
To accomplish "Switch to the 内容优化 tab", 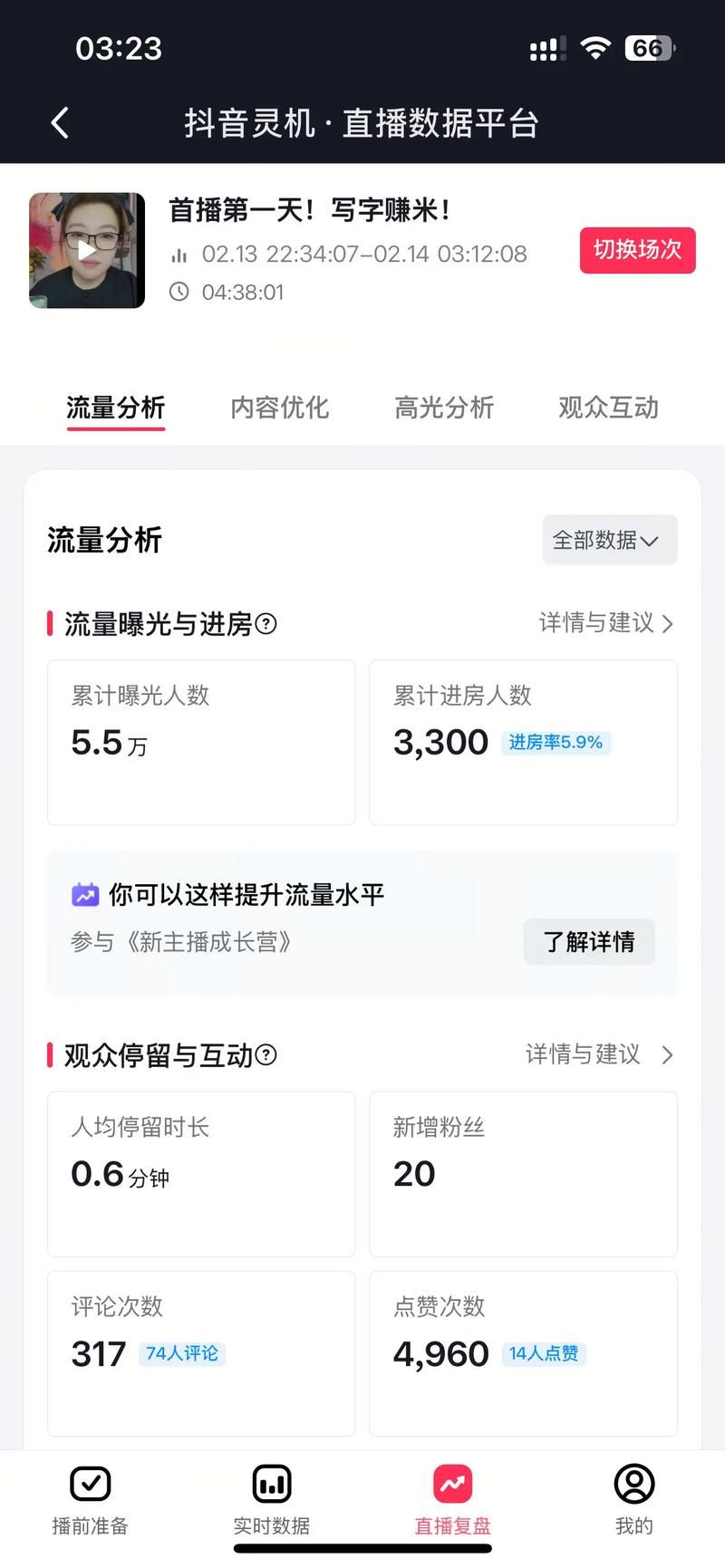I will (279, 408).
